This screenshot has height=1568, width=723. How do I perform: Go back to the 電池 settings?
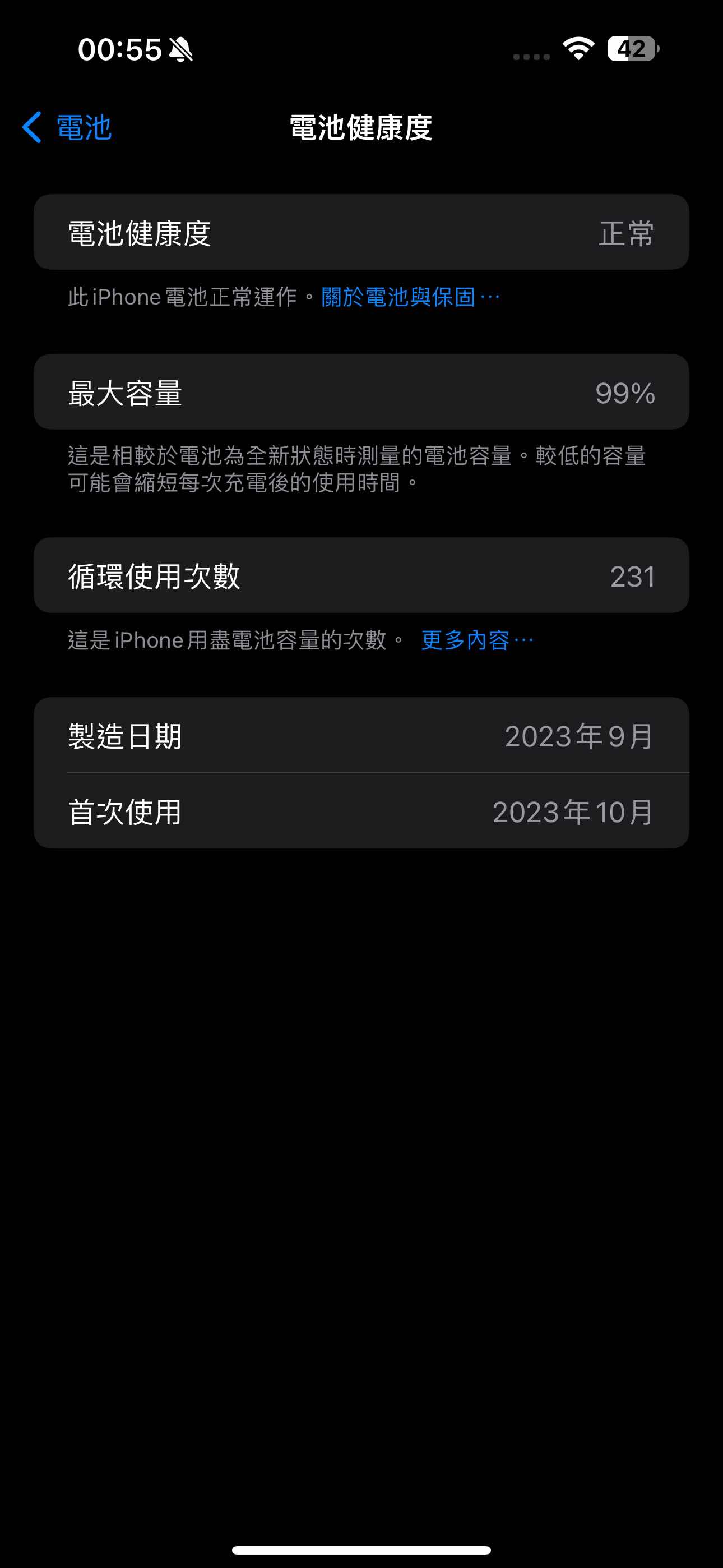coord(67,128)
